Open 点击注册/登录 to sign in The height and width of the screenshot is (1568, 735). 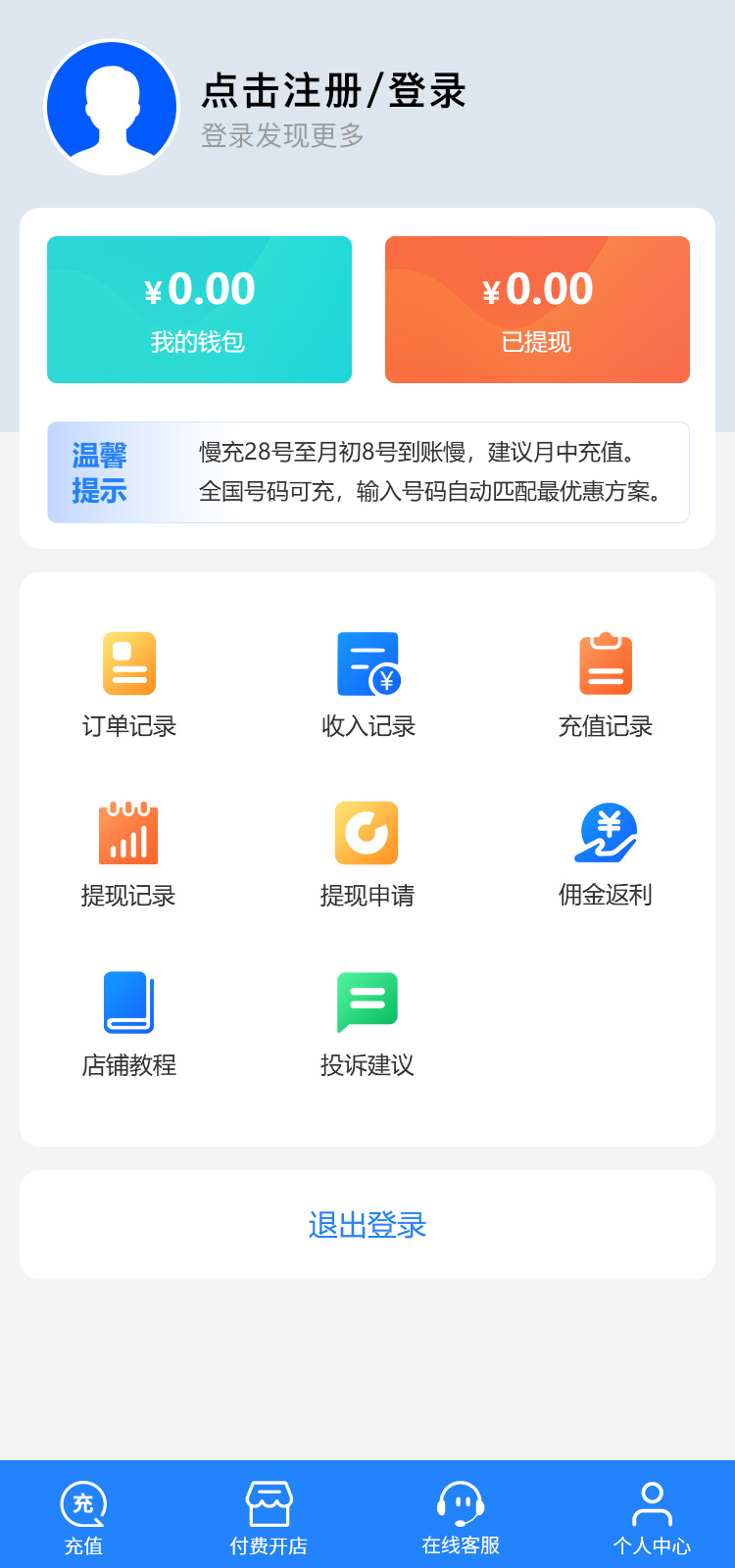point(333,91)
